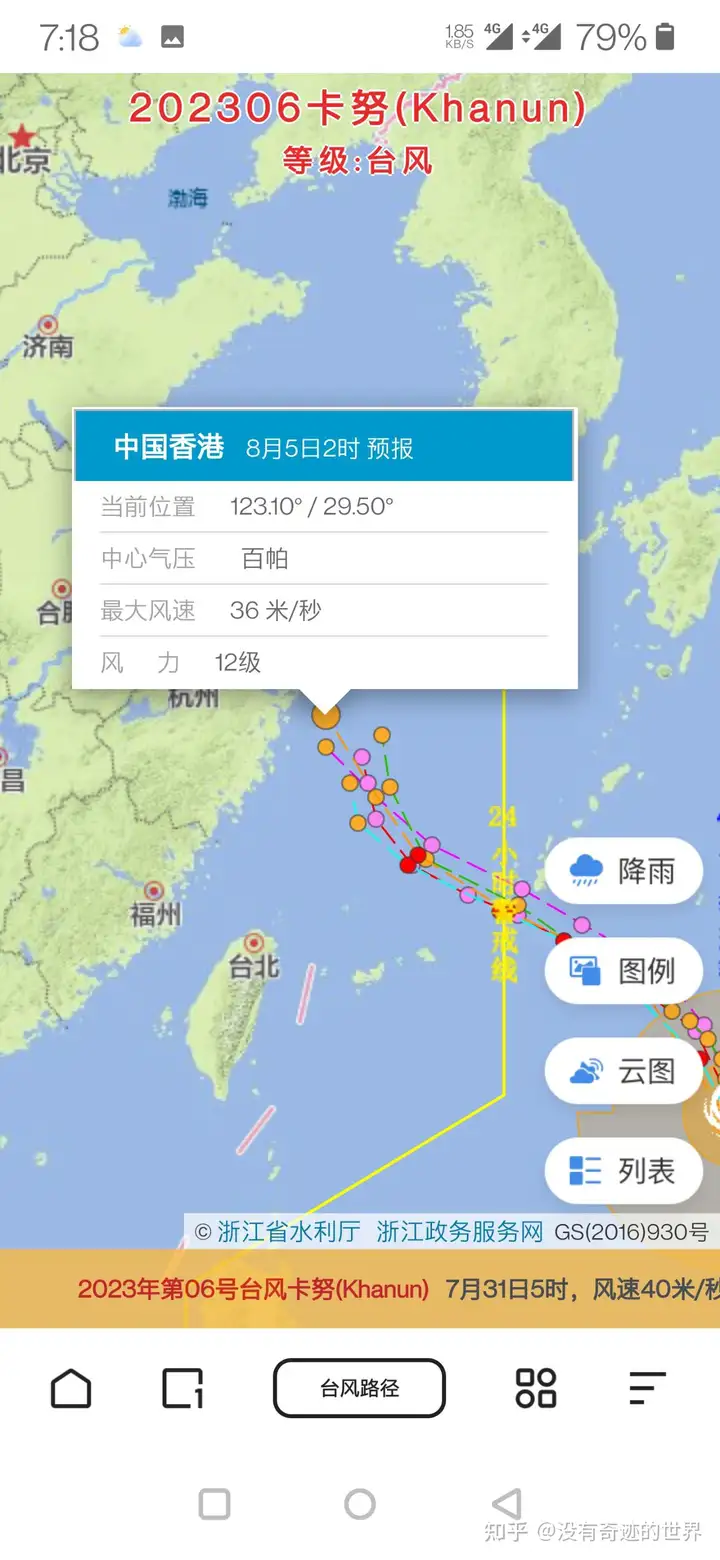
Task: Open the 列表 typhoon list
Action: (623, 1171)
